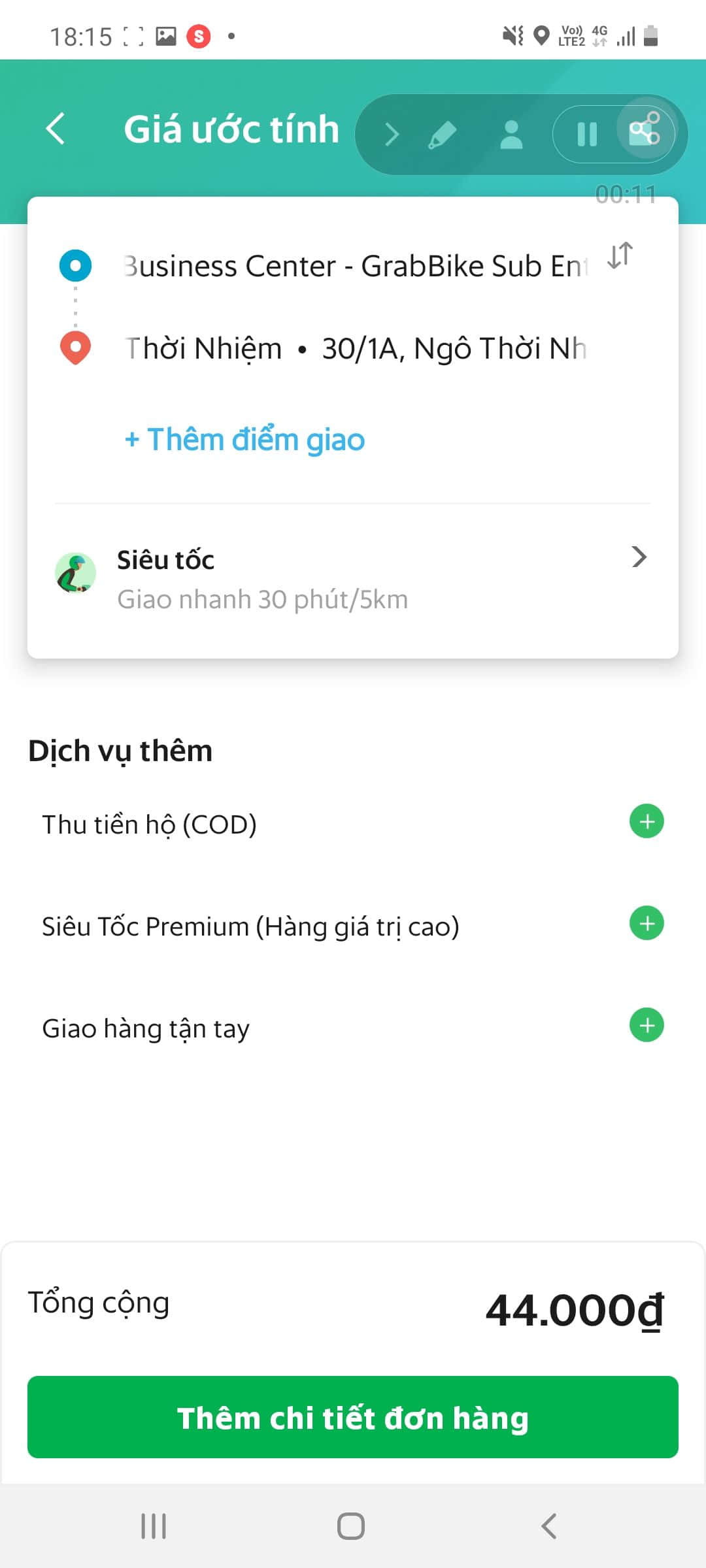Open the annotation pencil in recorder toolbar
This screenshot has width=706, height=1568.
pyautogui.click(x=443, y=134)
